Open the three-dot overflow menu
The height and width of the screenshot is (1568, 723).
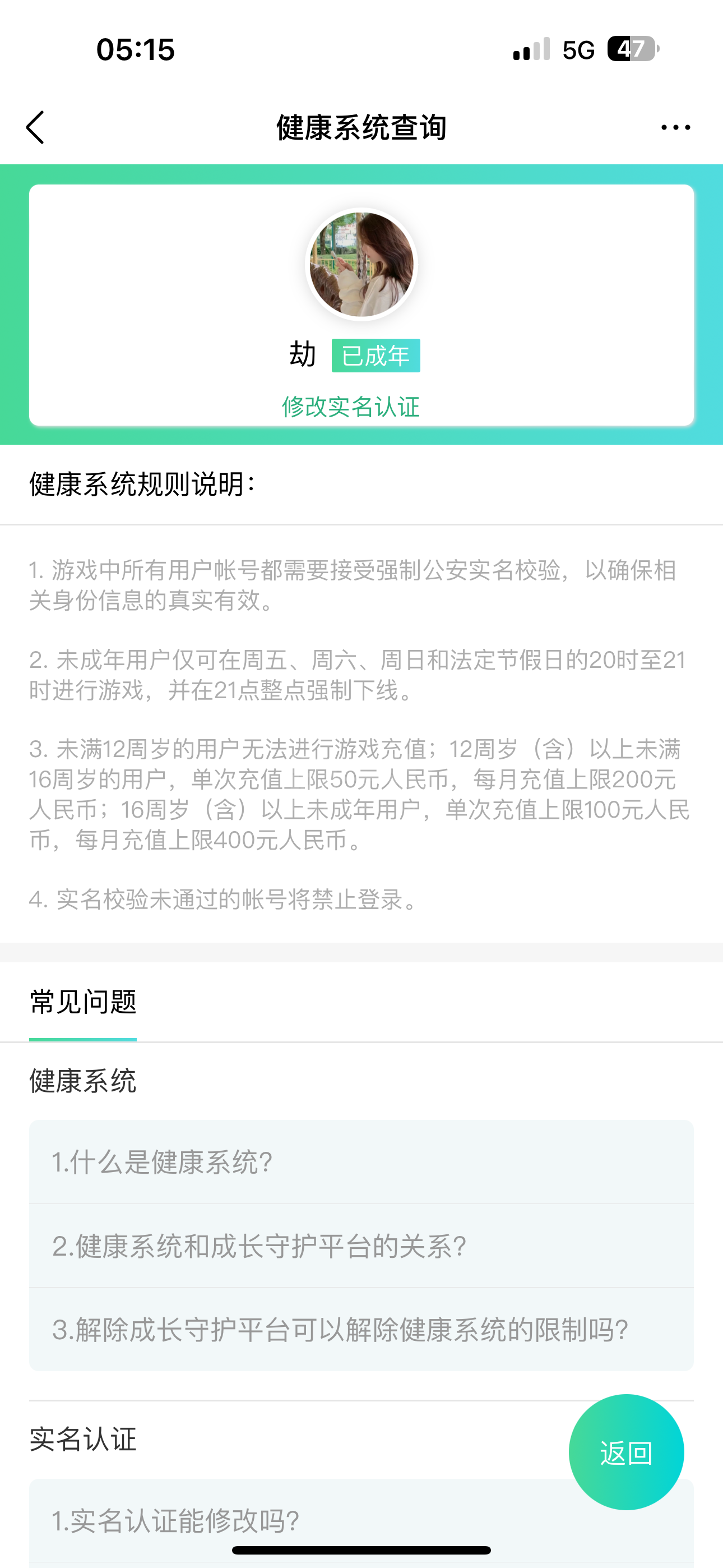click(x=675, y=127)
